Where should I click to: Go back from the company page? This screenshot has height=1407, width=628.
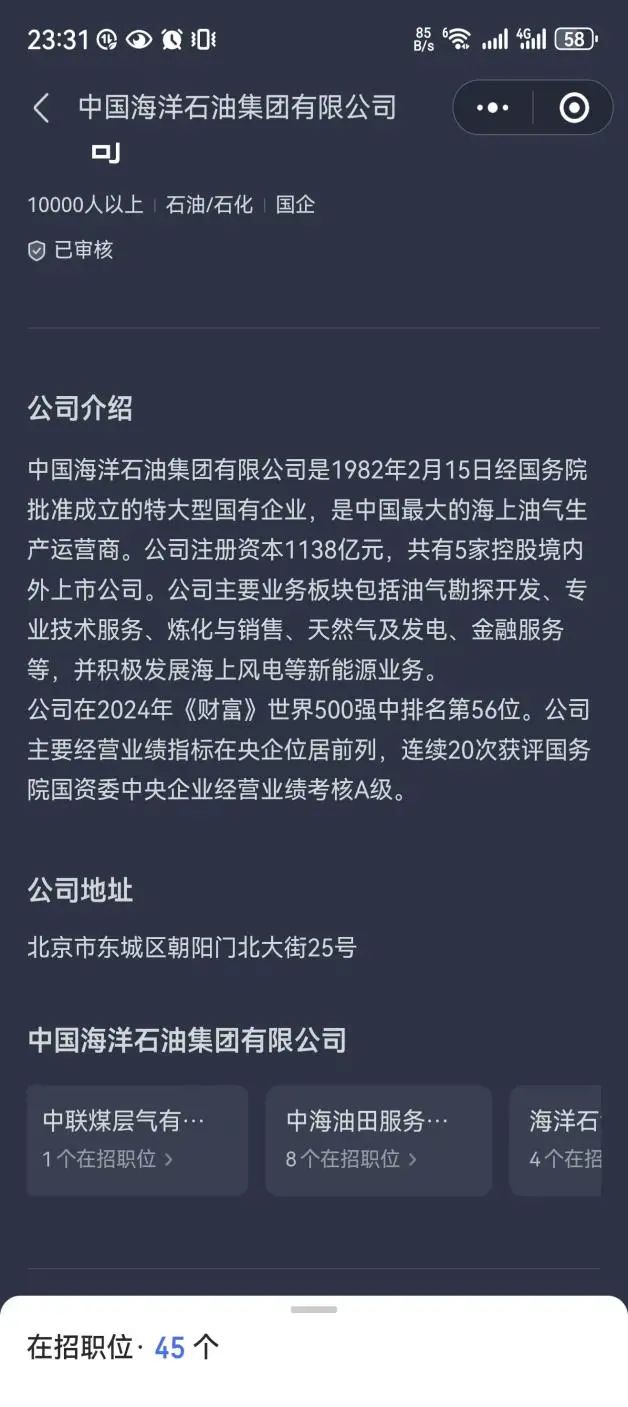tap(41, 108)
